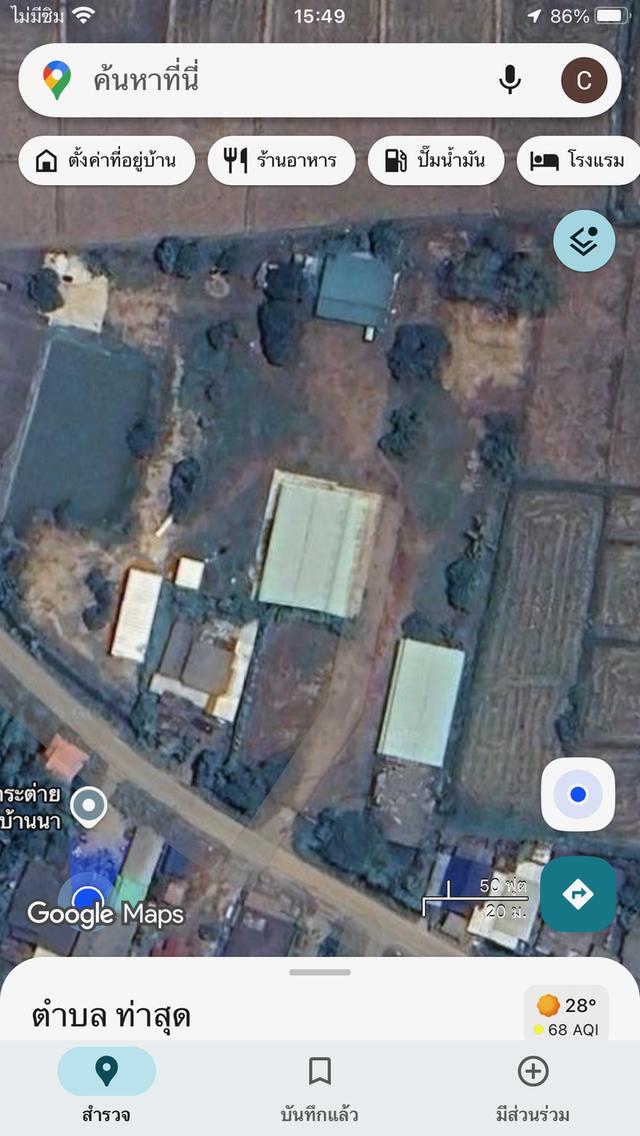Viewport: 640px width, 1136px height.
Task: Start voice search with the microphone
Action: tap(510, 80)
